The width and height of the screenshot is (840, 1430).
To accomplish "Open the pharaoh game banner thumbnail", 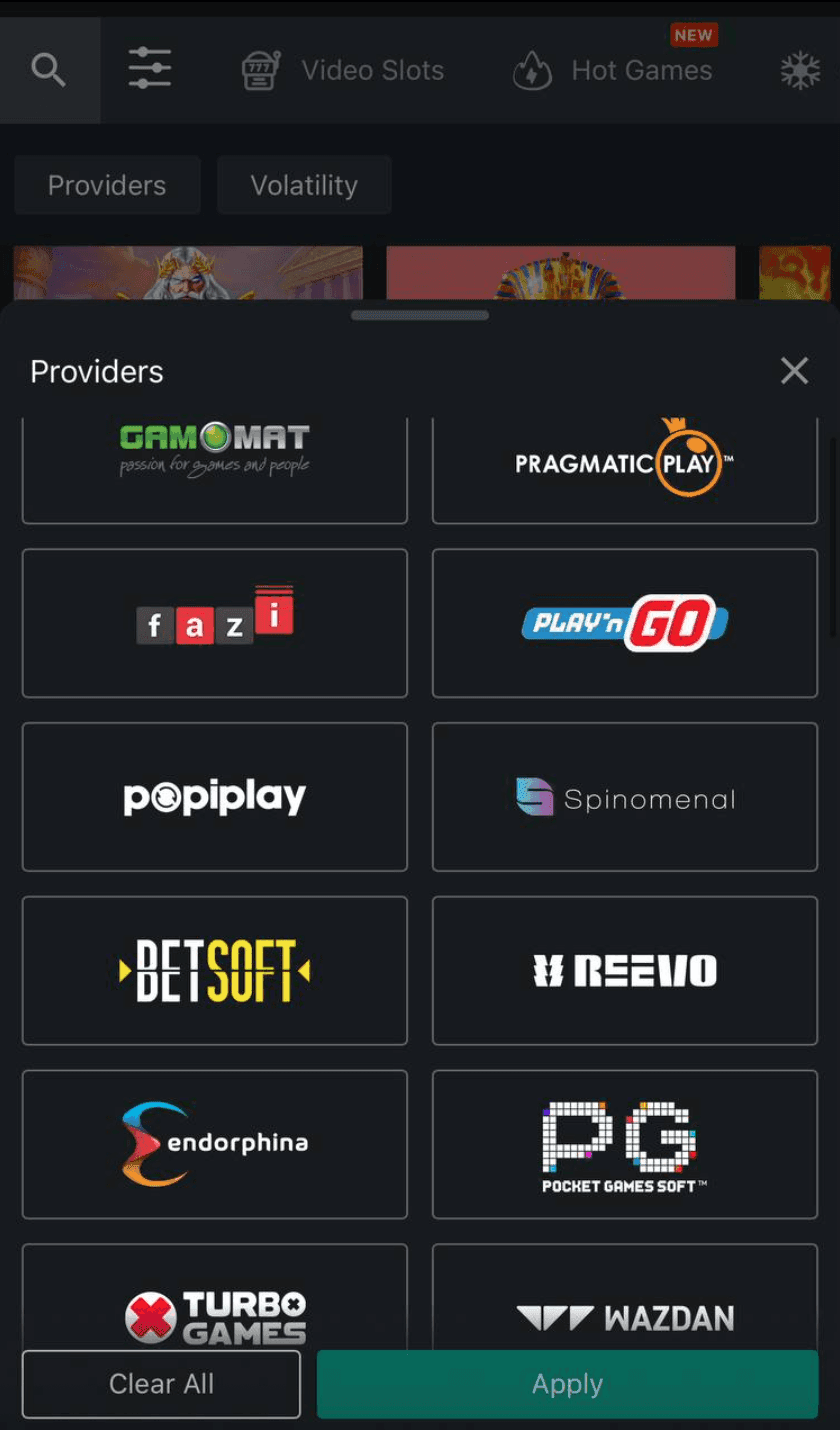I will pyautogui.click(x=559, y=272).
